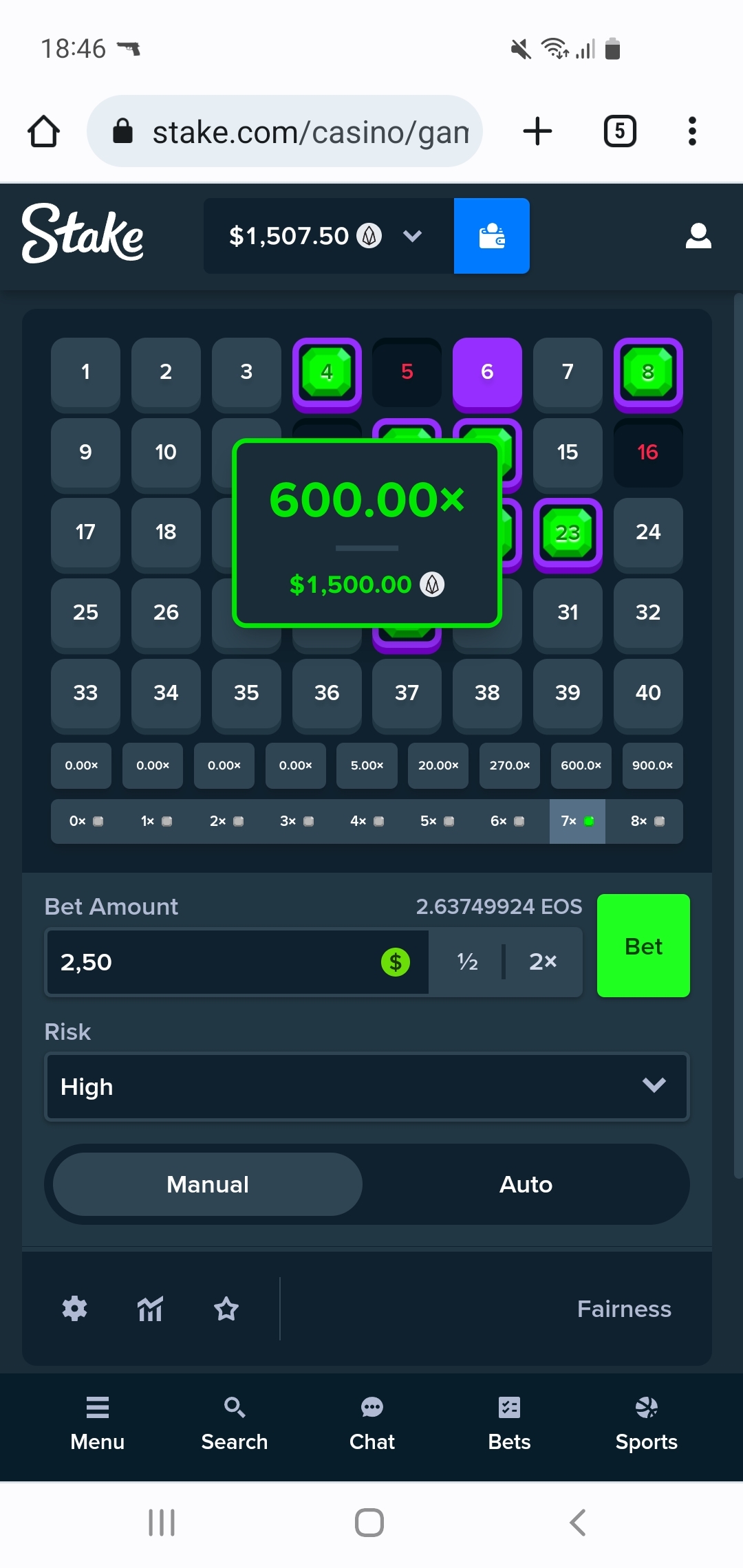Double the bet amount with 2×

pyautogui.click(x=543, y=961)
